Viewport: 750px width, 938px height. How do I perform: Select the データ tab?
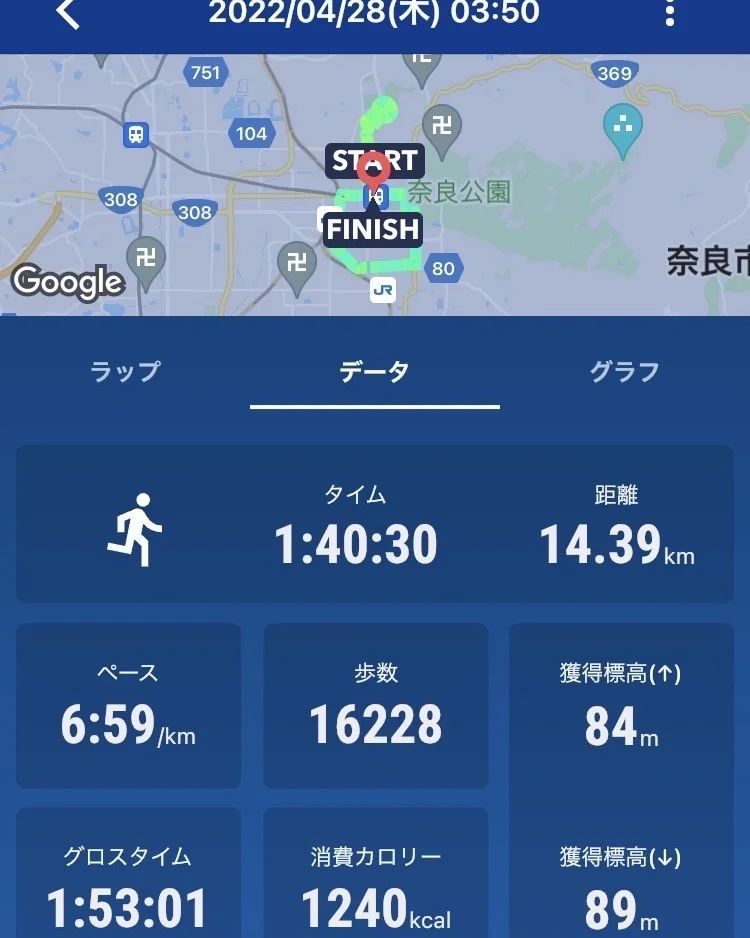click(374, 372)
